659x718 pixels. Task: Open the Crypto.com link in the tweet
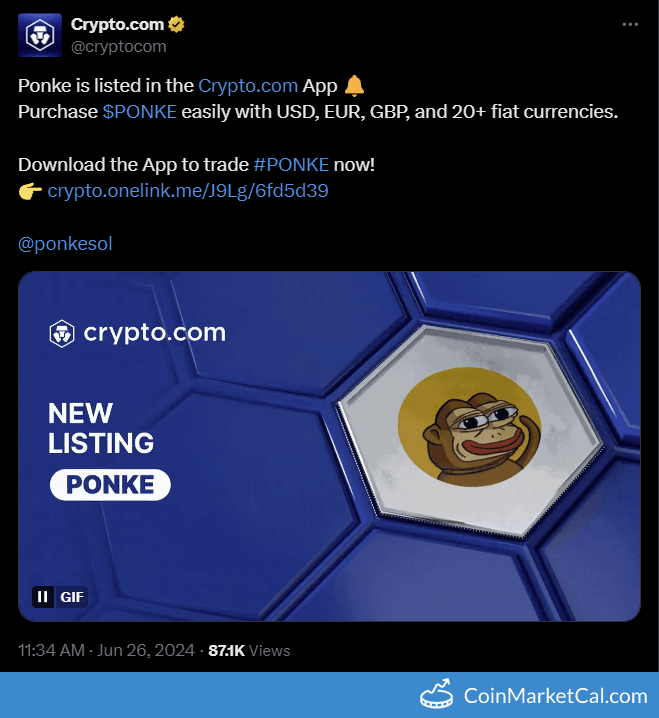pos(248,86)
